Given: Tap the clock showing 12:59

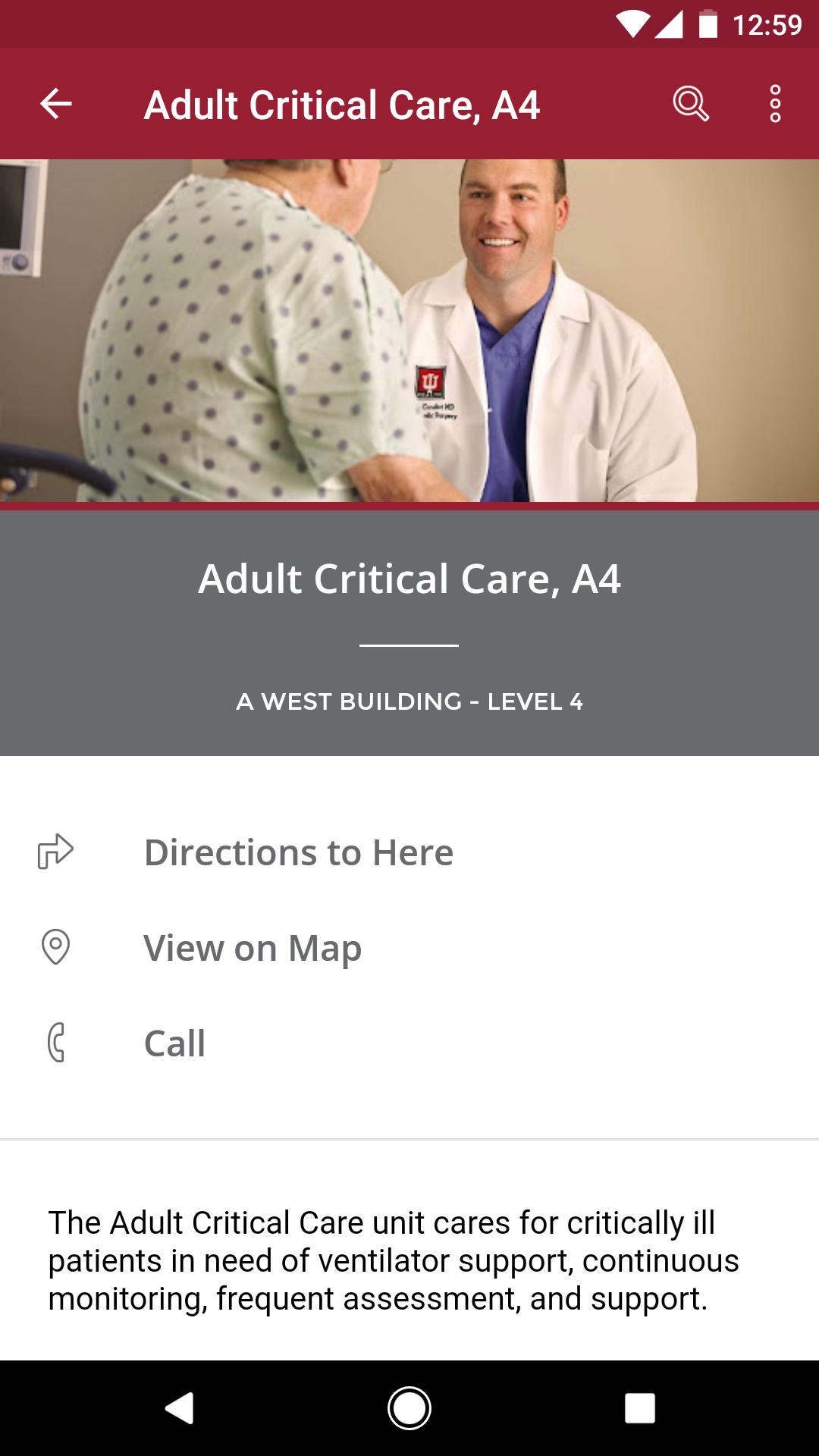Looking at the screenshot, I should [768, 23].
